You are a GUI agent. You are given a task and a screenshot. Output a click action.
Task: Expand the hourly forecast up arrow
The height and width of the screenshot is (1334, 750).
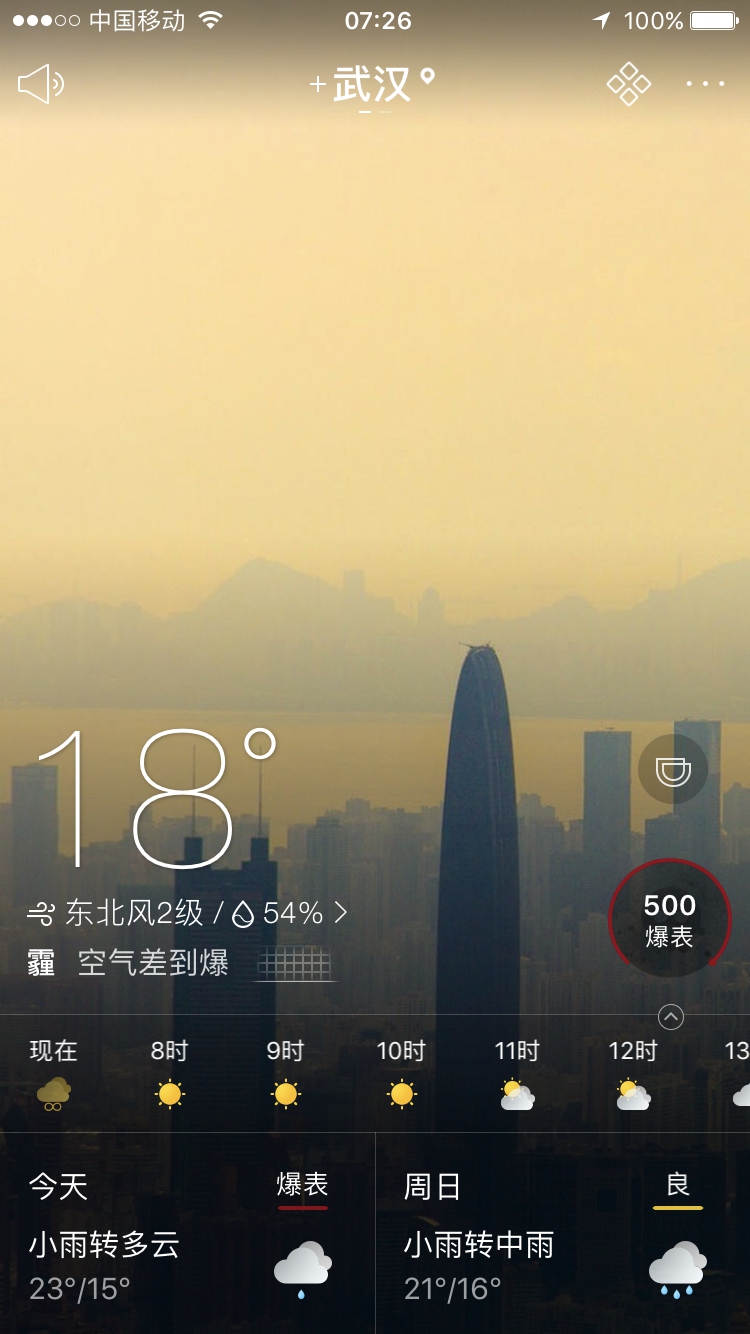(671, 1017)
